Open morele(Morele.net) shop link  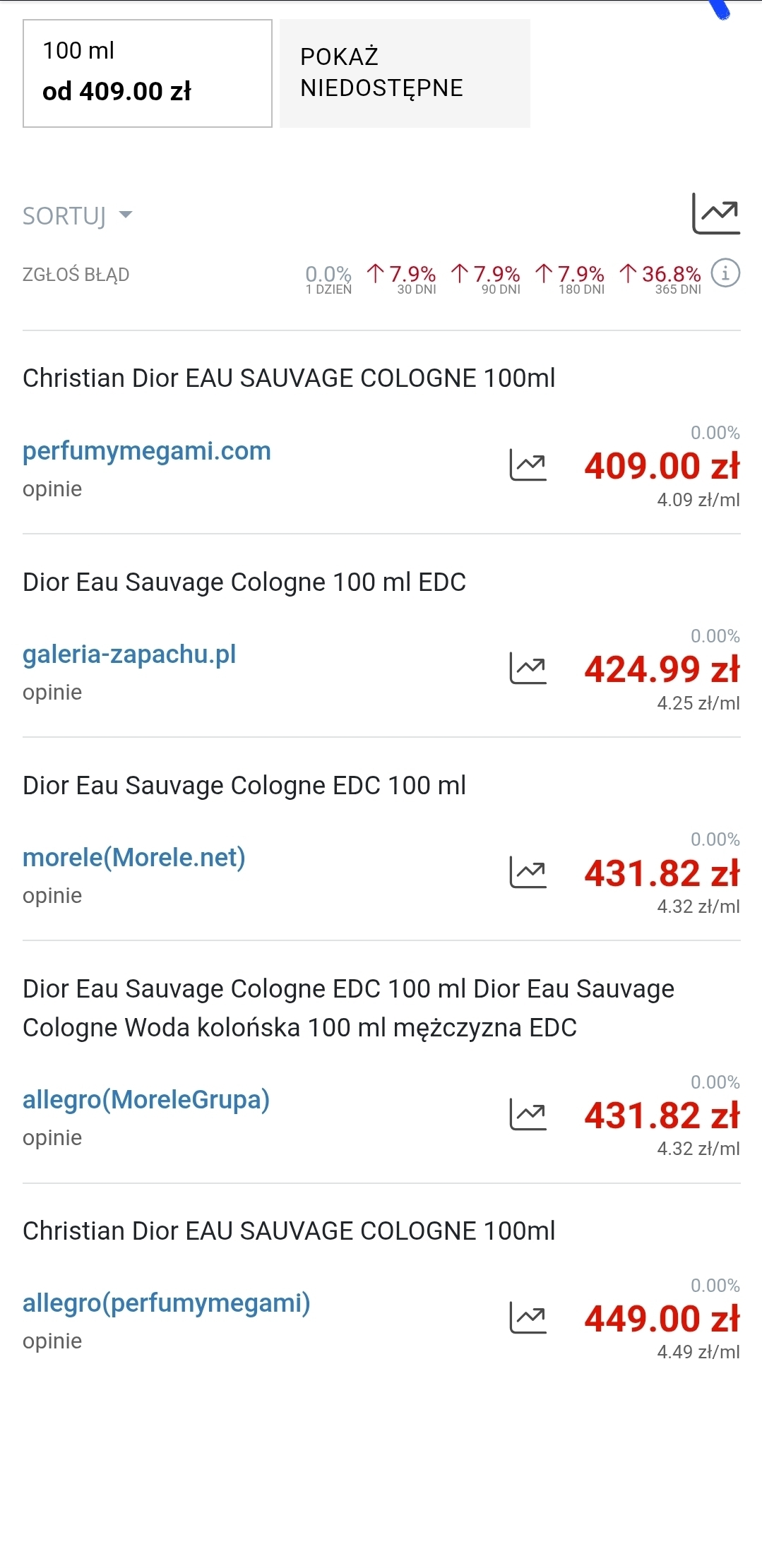134,858
